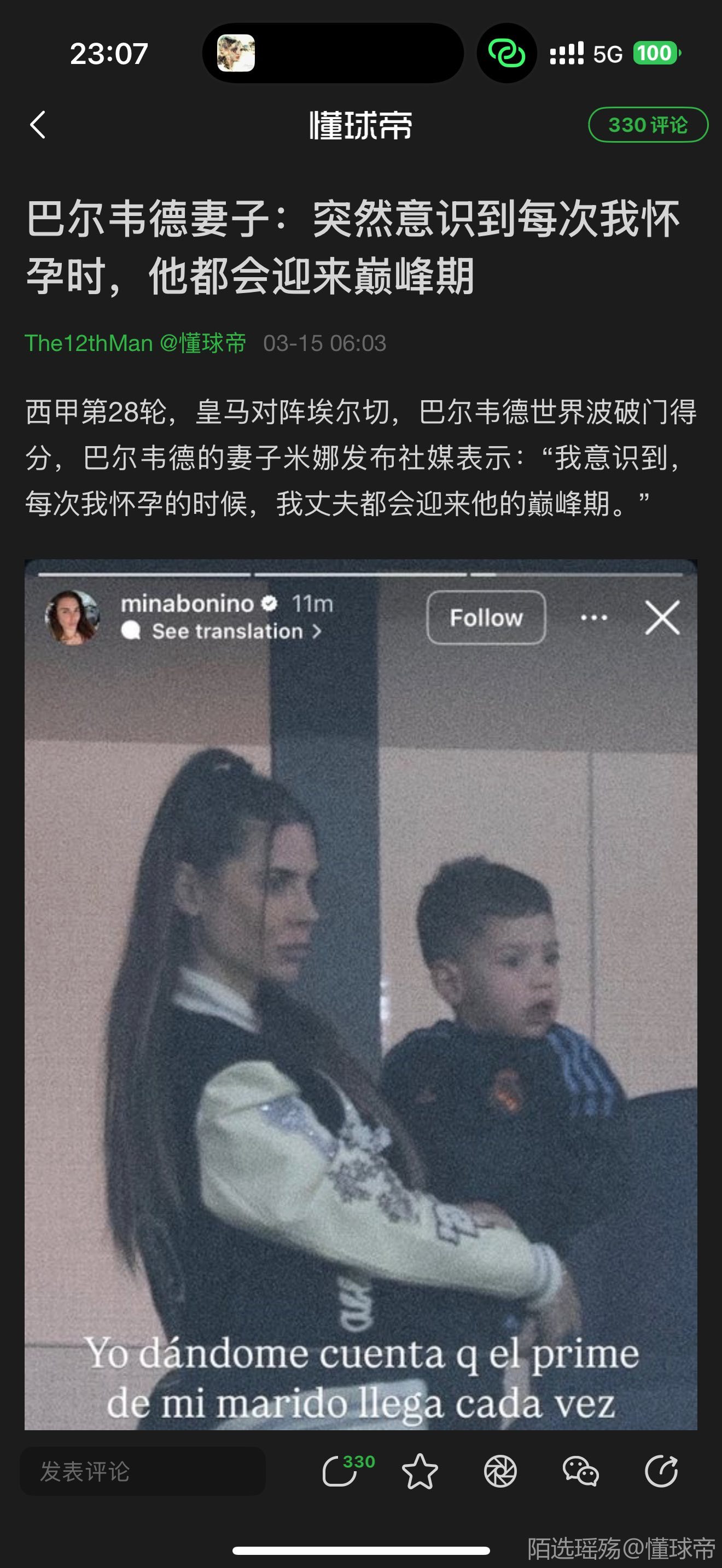Open author The12thMan @懂球帝 profile

(x=135, y=343)
